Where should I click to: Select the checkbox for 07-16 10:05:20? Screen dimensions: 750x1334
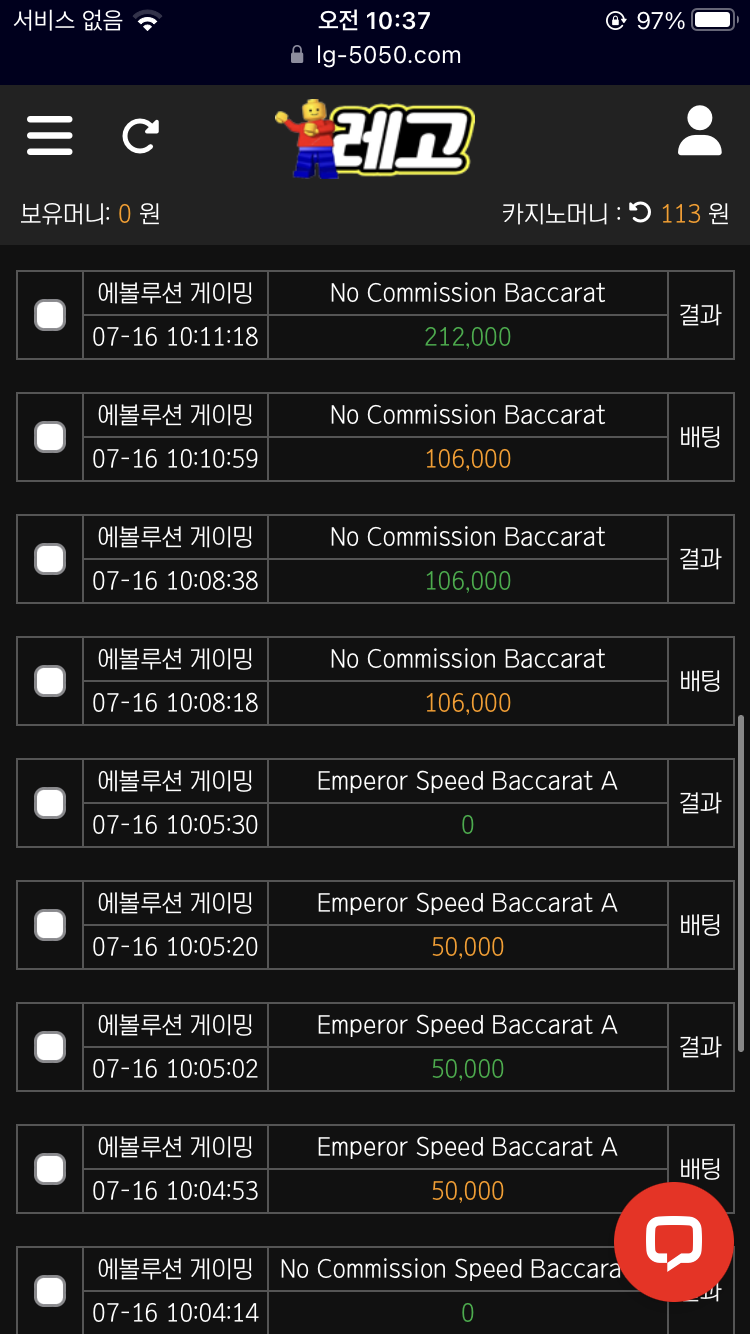[50, 925]
